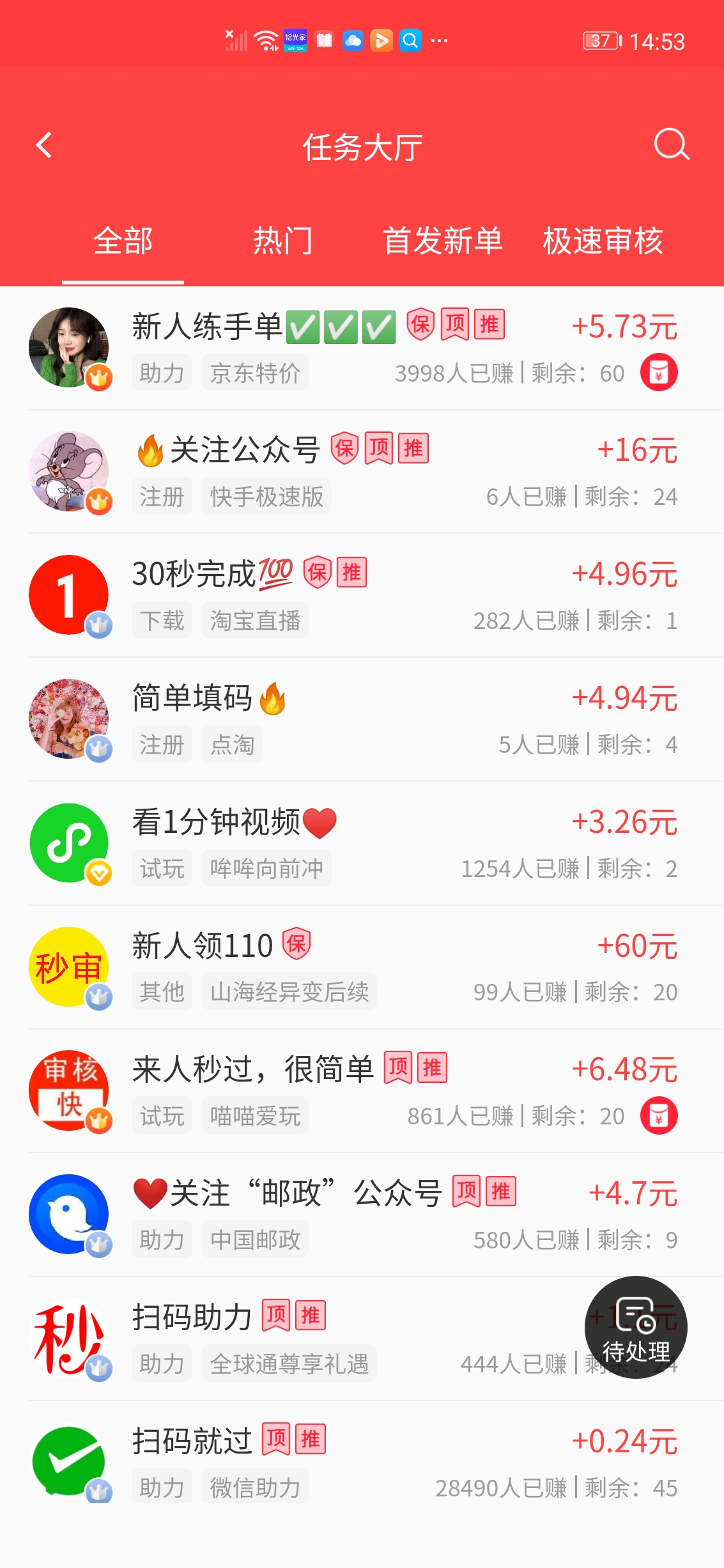
Task: Tap the yellow 秒审 avatar icon
Action: pos(70,967)
